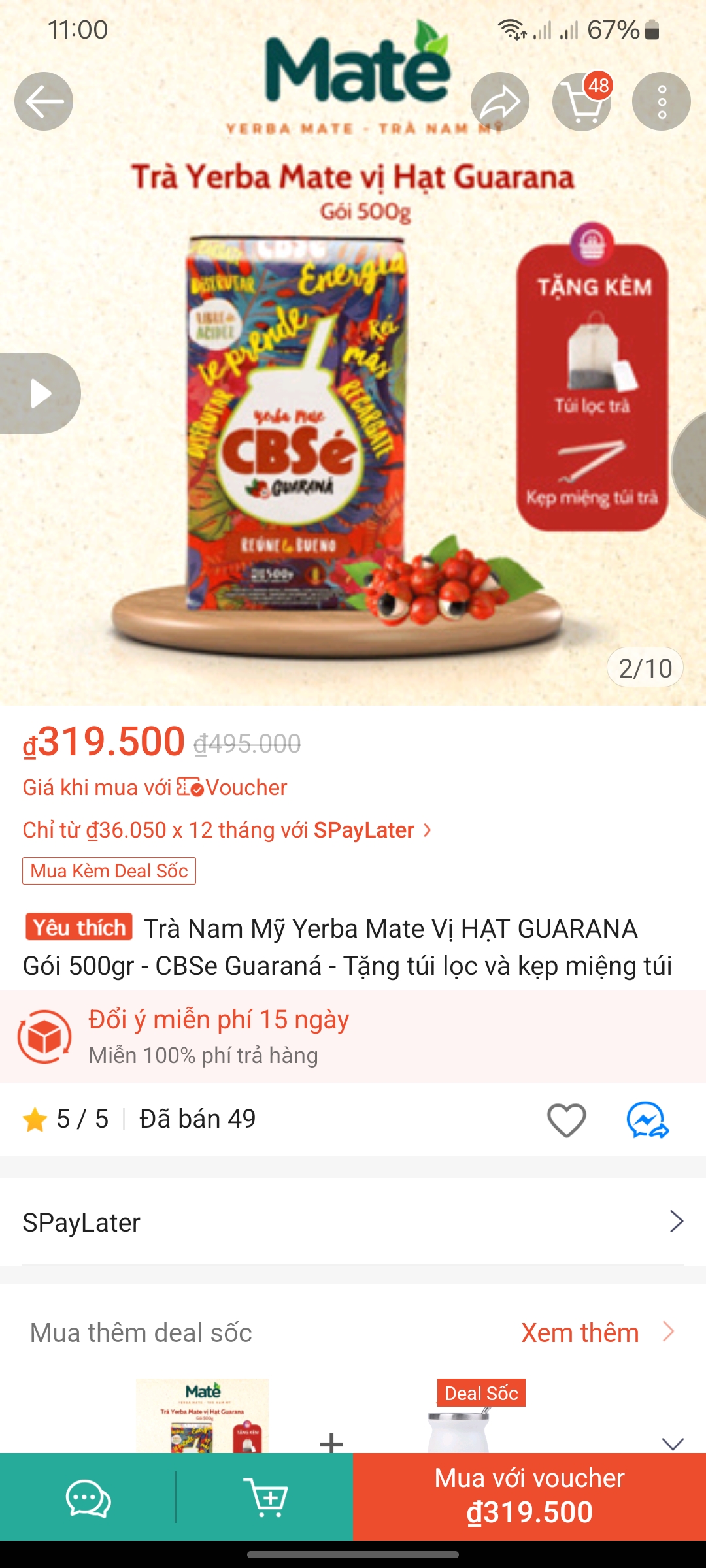Tap Xem thêm for more deal sốc
706x1568 pixels.
click(596, 1332)
